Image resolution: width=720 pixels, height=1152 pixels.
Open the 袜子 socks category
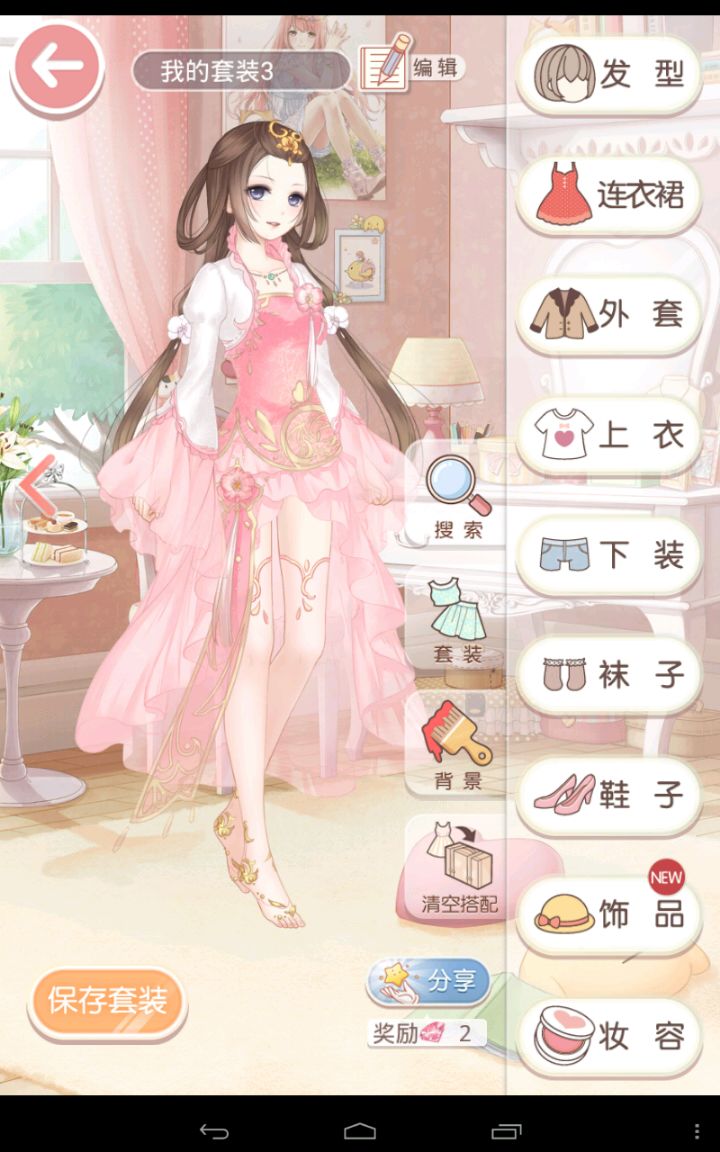tap(610, 675)
